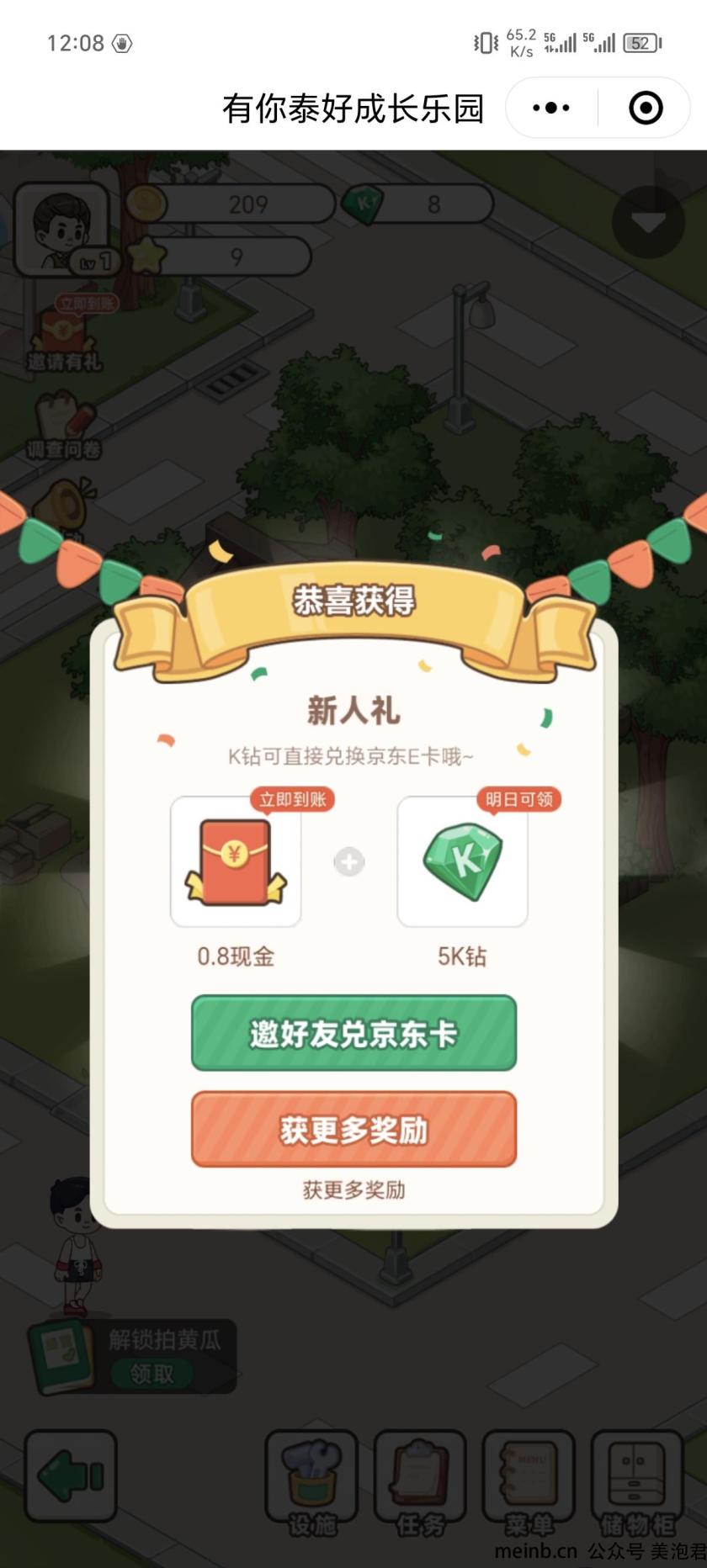Viewport: 707px width, 1568px height.
Task: Tap the 获更多奖励 text link below
Action: [353, 1189]
